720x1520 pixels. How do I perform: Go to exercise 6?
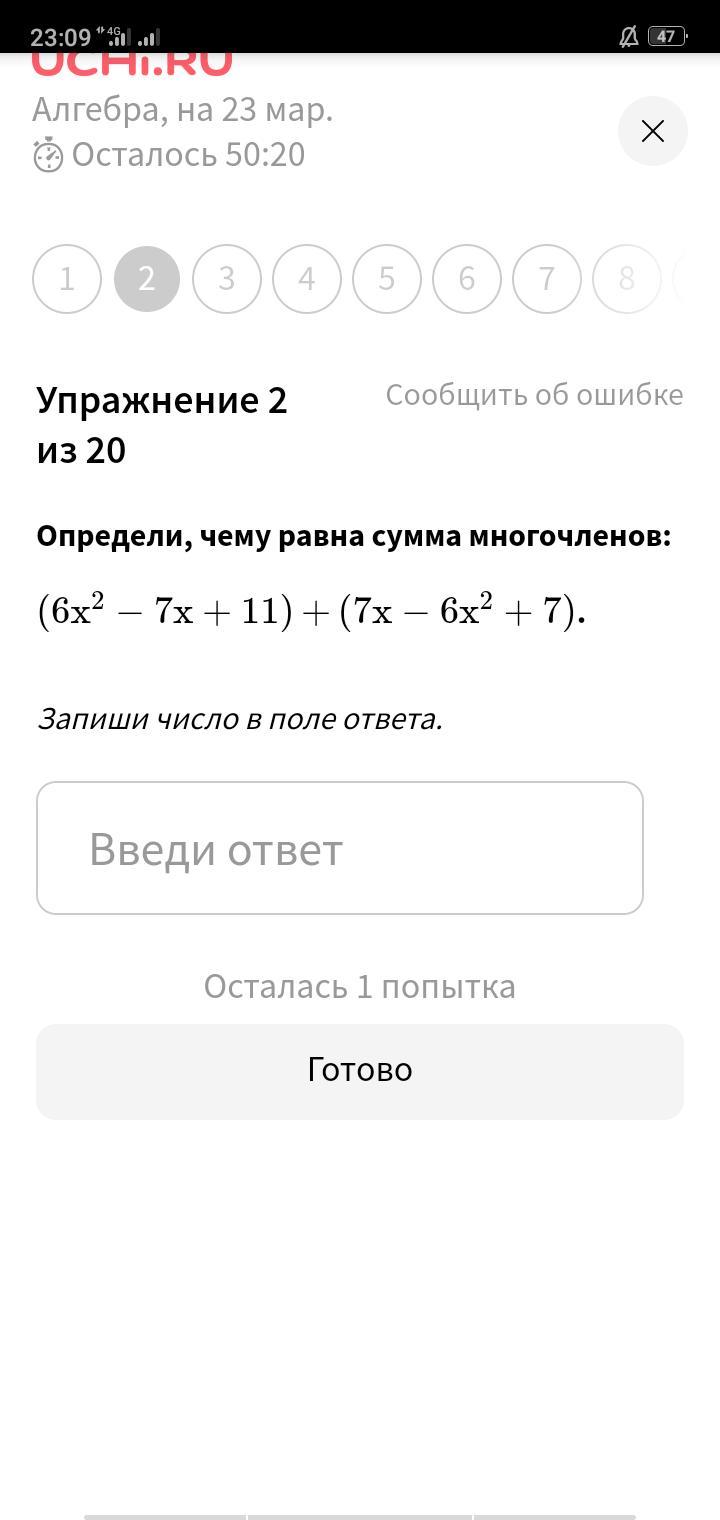tap(467, 279)
